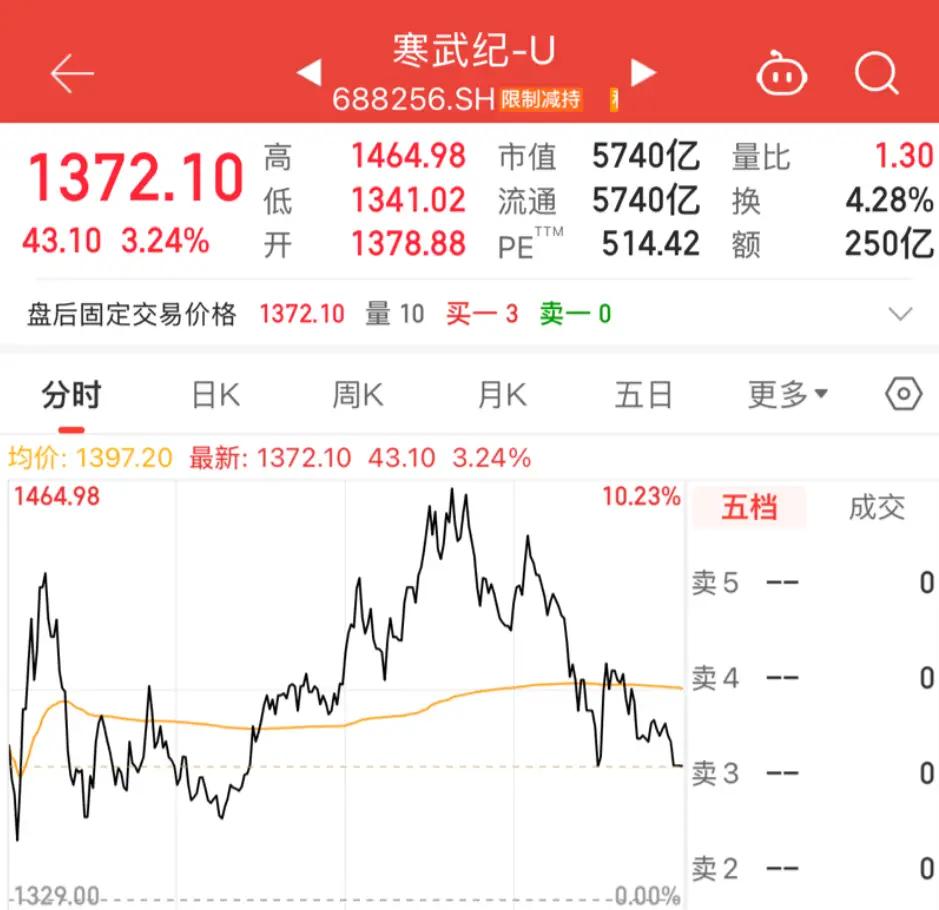Switch to the previous stock
This screenshot has width=939, height=910.
point(309,72)
